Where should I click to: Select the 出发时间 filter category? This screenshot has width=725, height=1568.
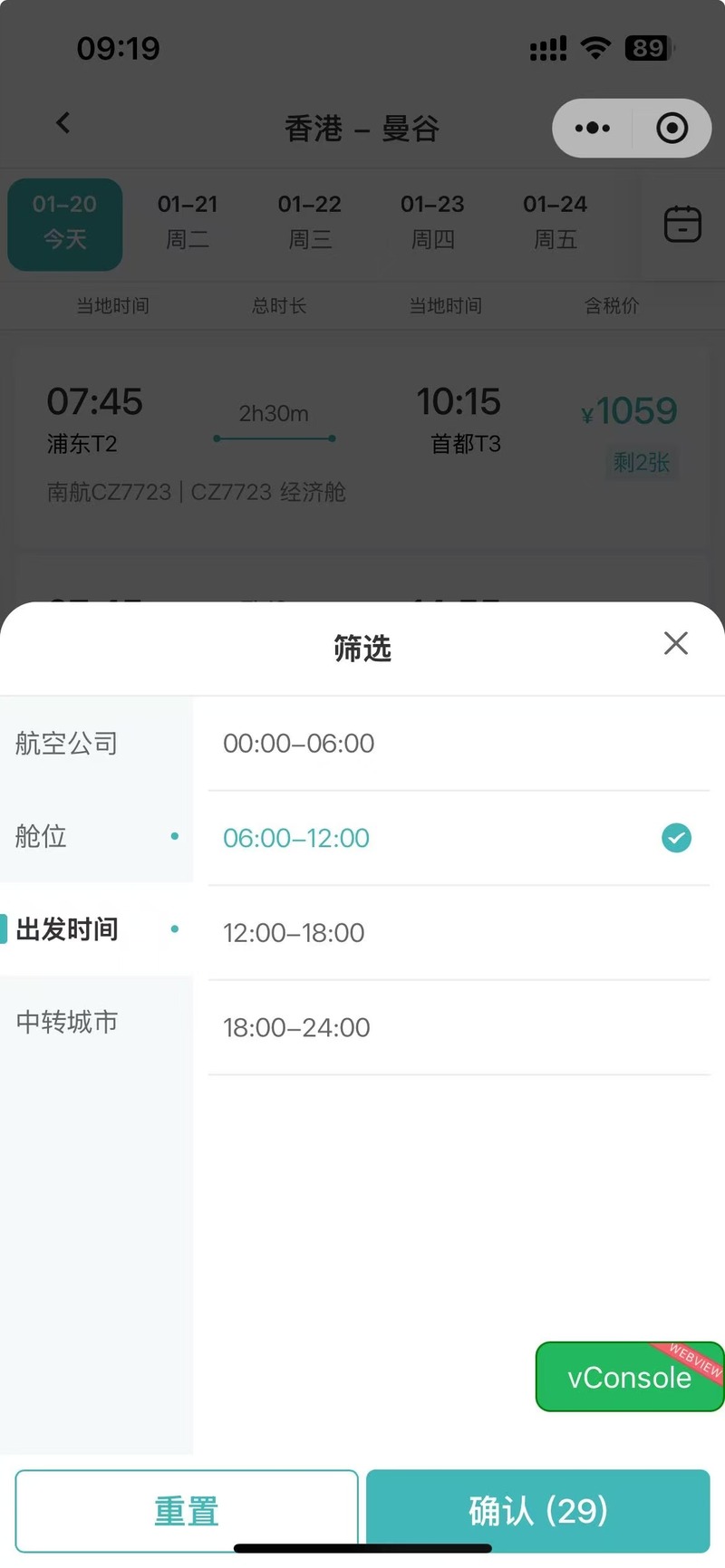(x=96, y=929)
